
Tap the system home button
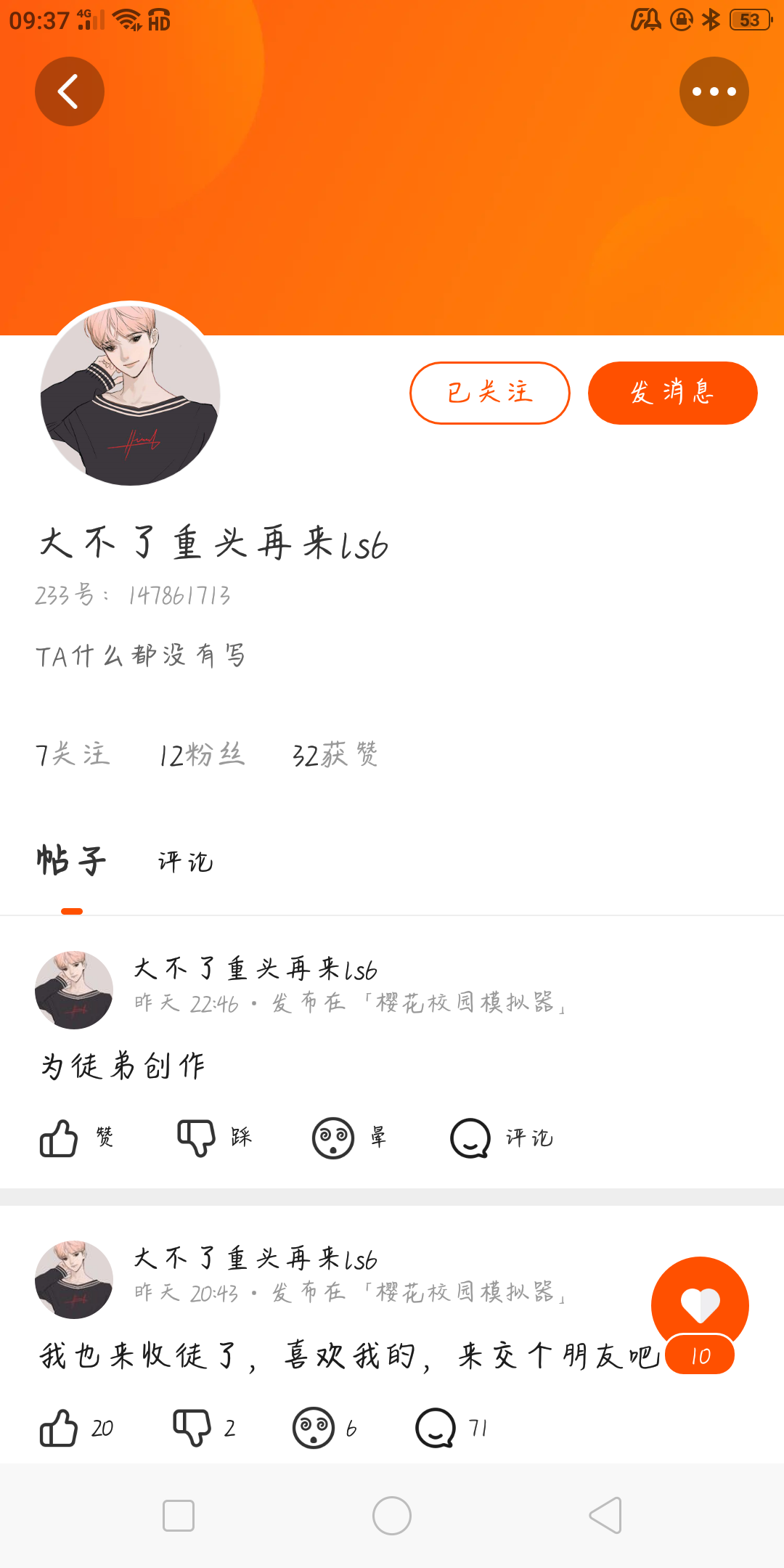click(x=392, y=1516)
